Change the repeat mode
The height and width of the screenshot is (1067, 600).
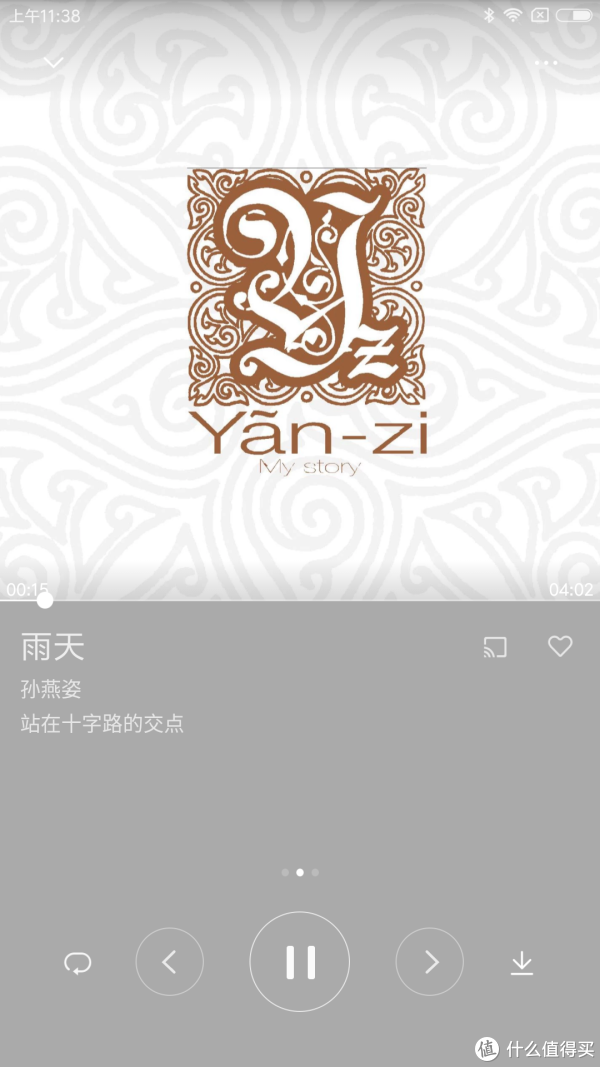coord(77,963)
